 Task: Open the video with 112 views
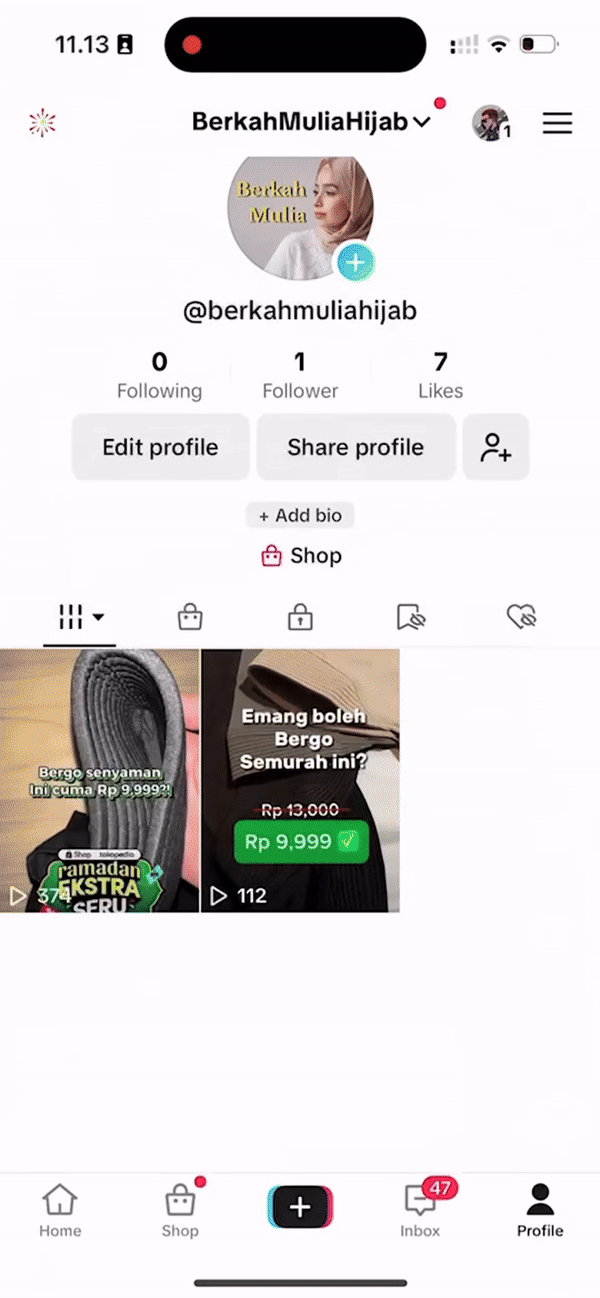point(300,780)
